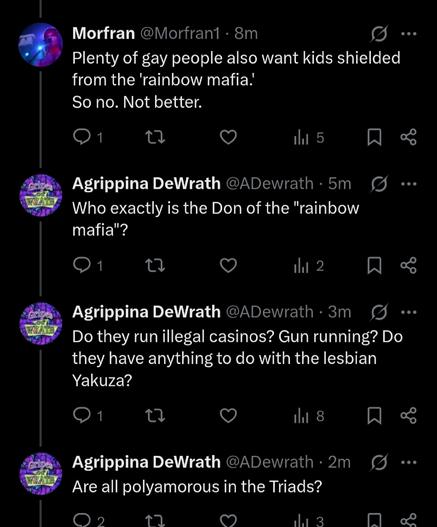View analytics of the 'Don' tweet
Image resolution: width=437 pixels, height=527 pixels.
click(x=309, y=266)
